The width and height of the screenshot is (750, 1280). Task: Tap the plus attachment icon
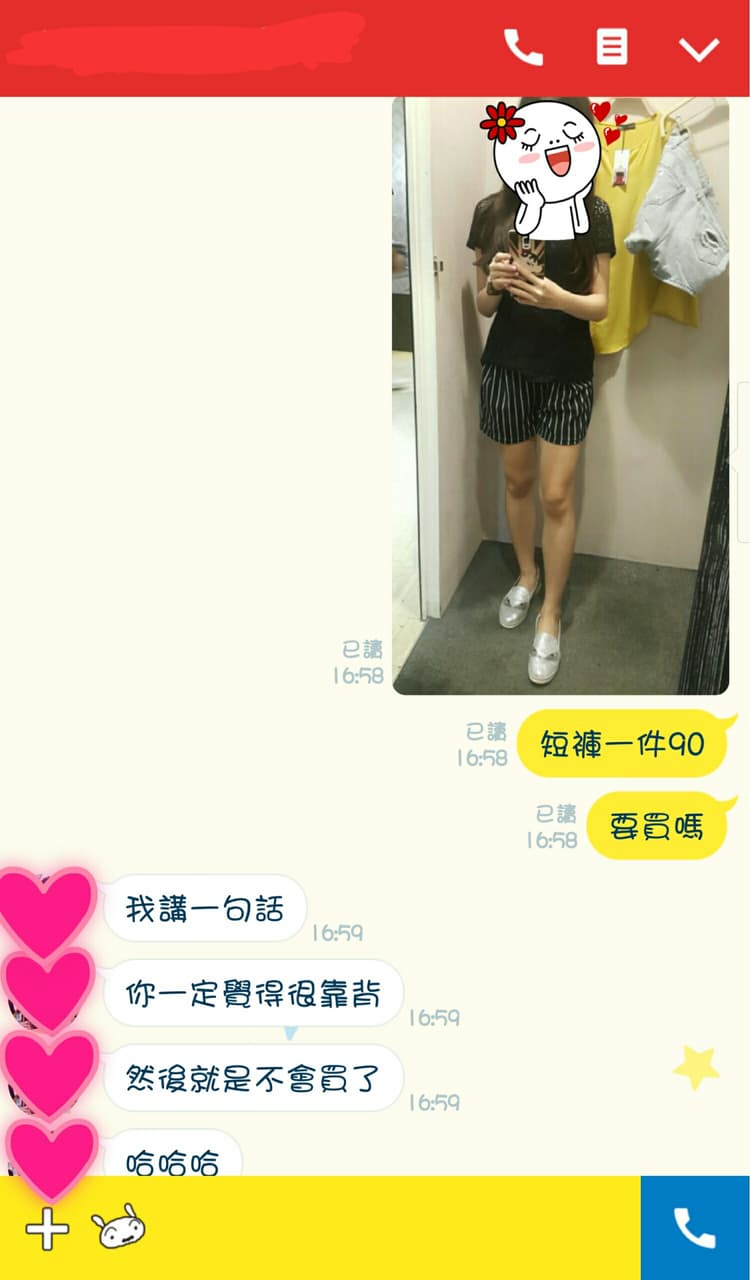tap(47, 1228)
